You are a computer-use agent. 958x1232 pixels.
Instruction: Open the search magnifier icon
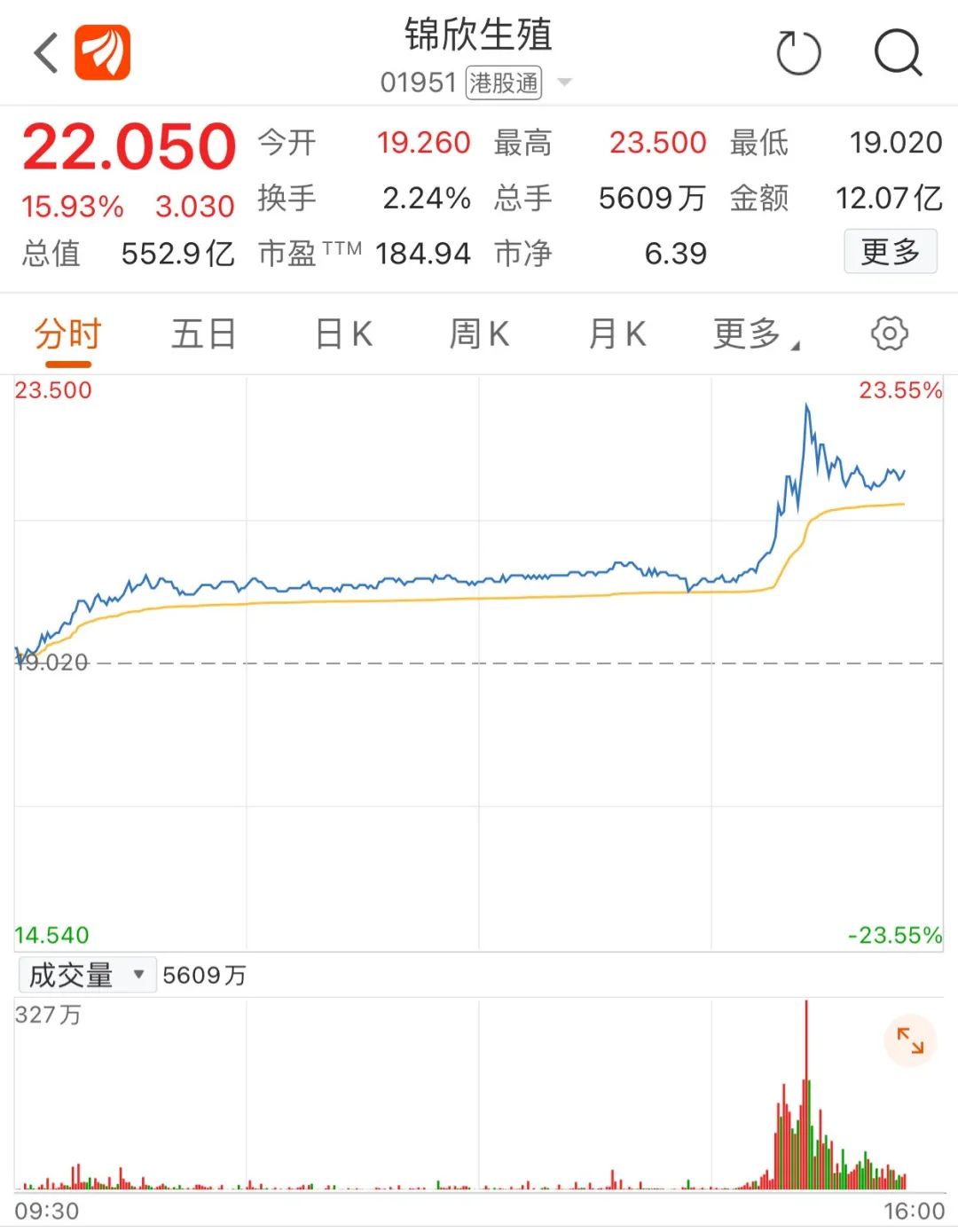click(898, 53)
